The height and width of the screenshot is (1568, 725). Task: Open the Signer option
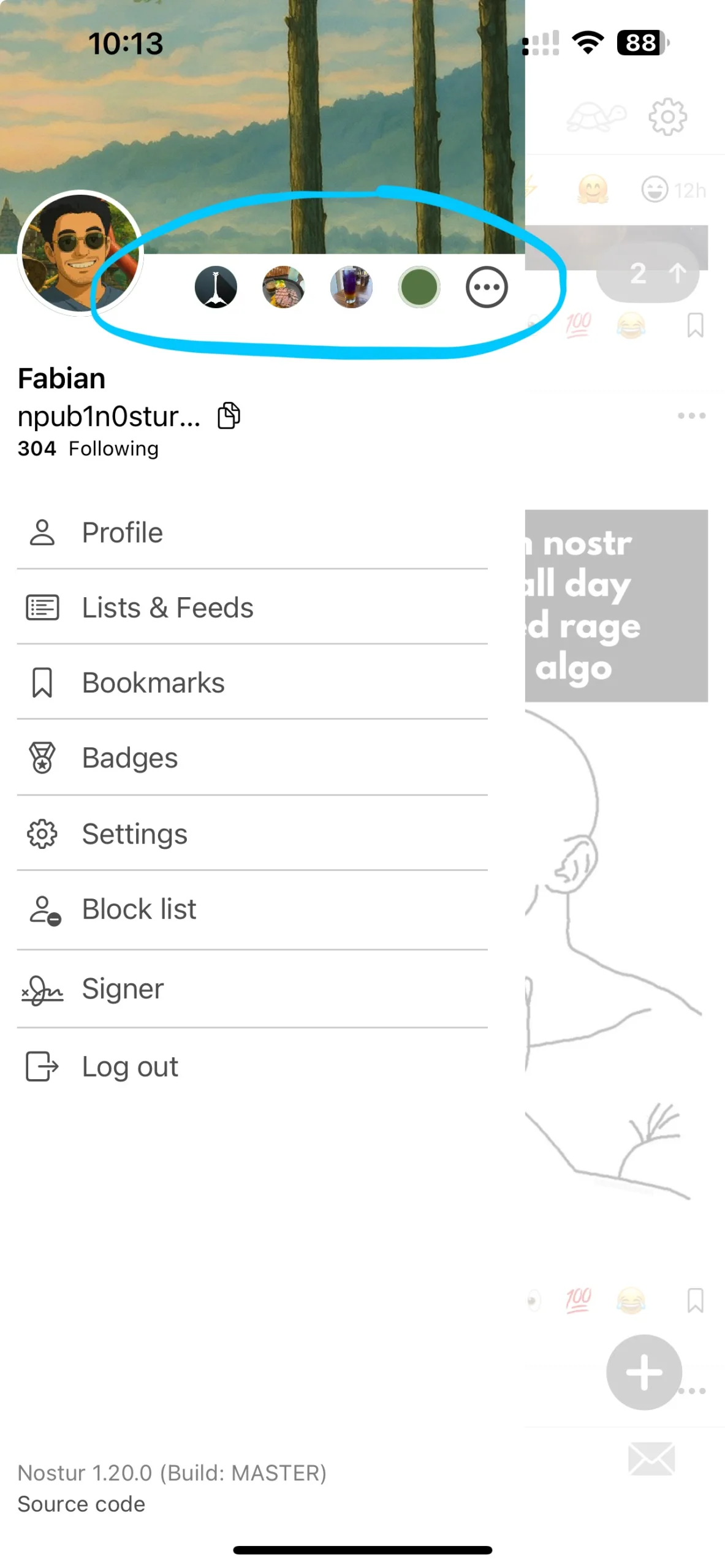pos(123,989)
